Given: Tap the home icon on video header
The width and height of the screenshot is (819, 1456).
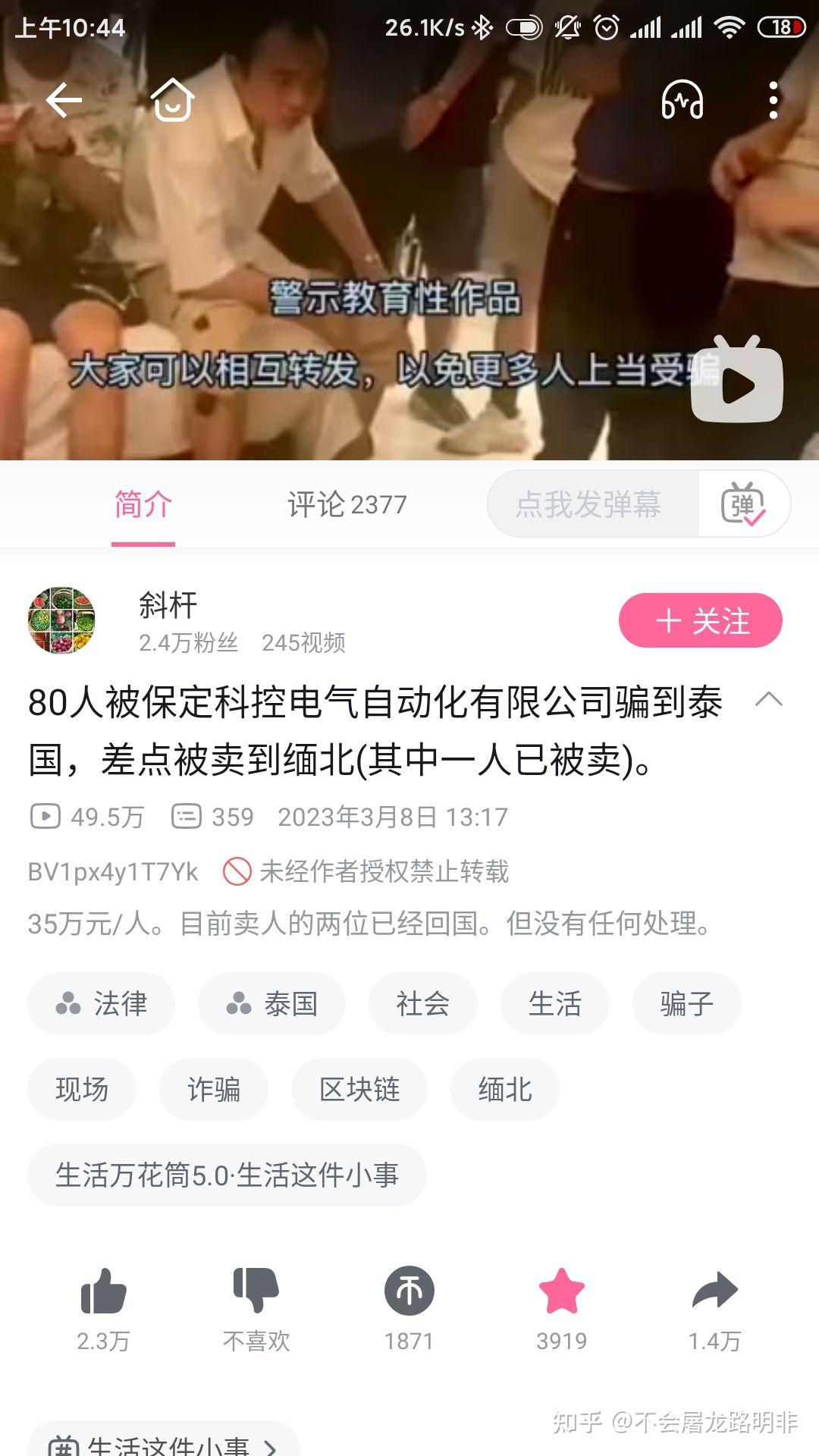Looking at the screenshot, I should click(172, 100).
